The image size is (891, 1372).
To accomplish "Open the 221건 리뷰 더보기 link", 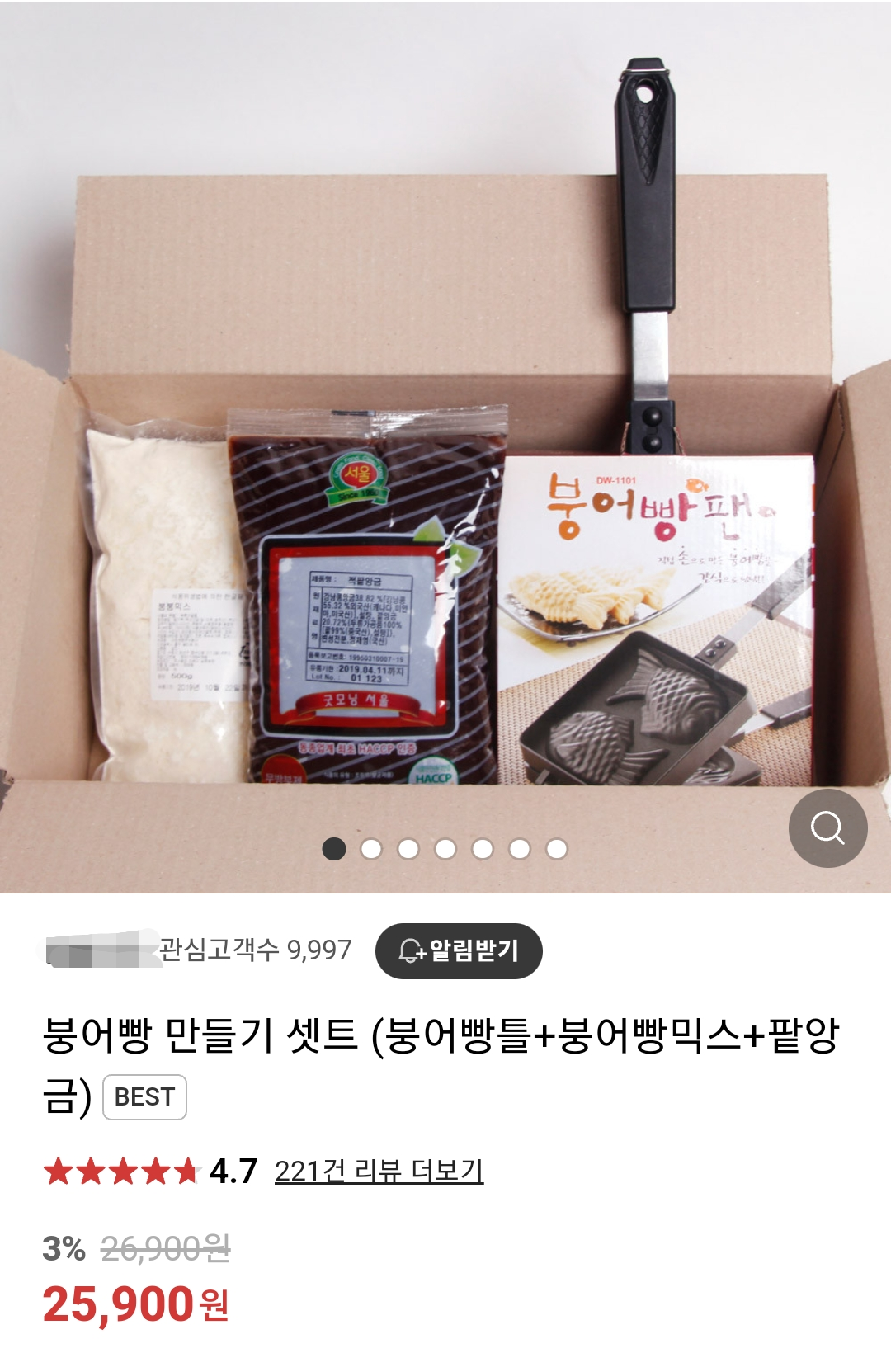I will coord(379,1171).
